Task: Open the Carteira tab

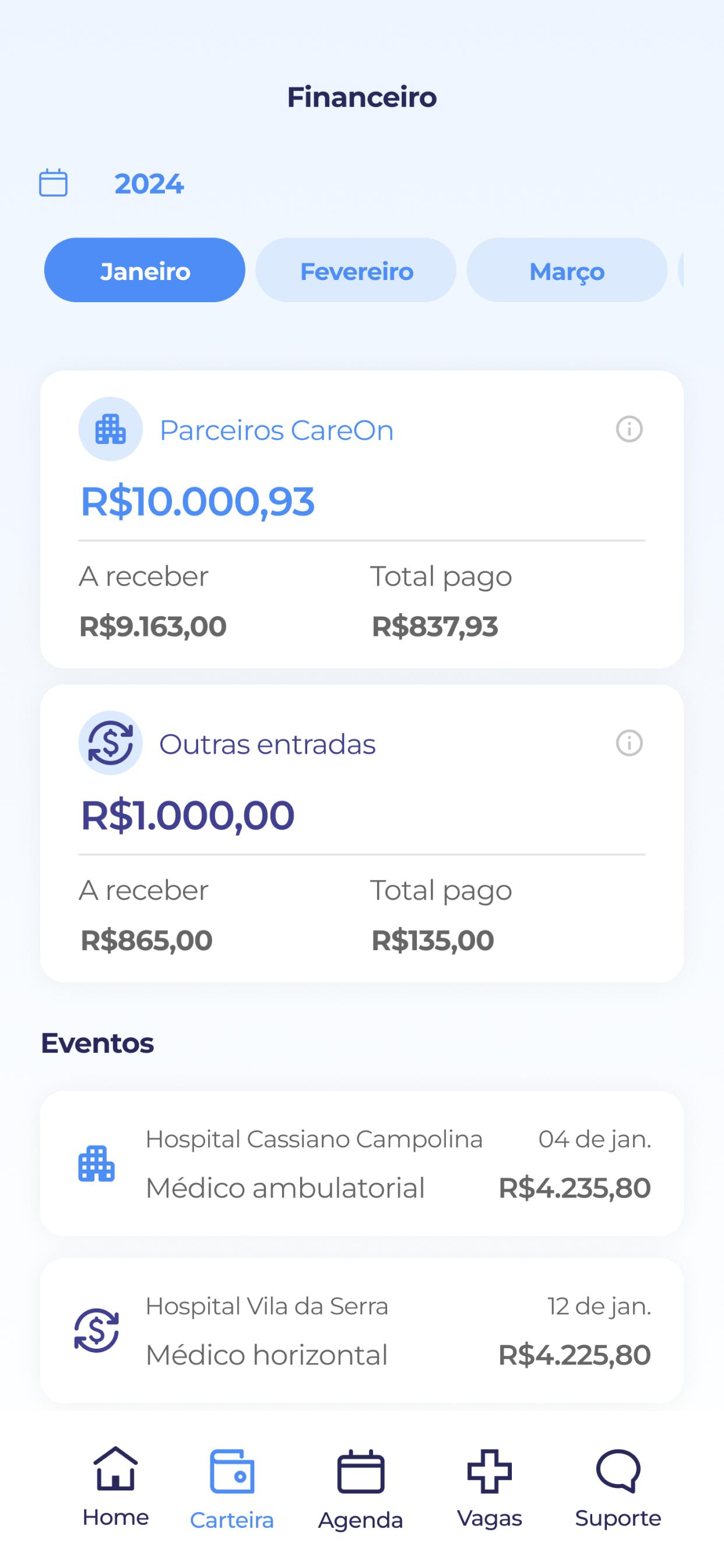Action: (232, 1489)
